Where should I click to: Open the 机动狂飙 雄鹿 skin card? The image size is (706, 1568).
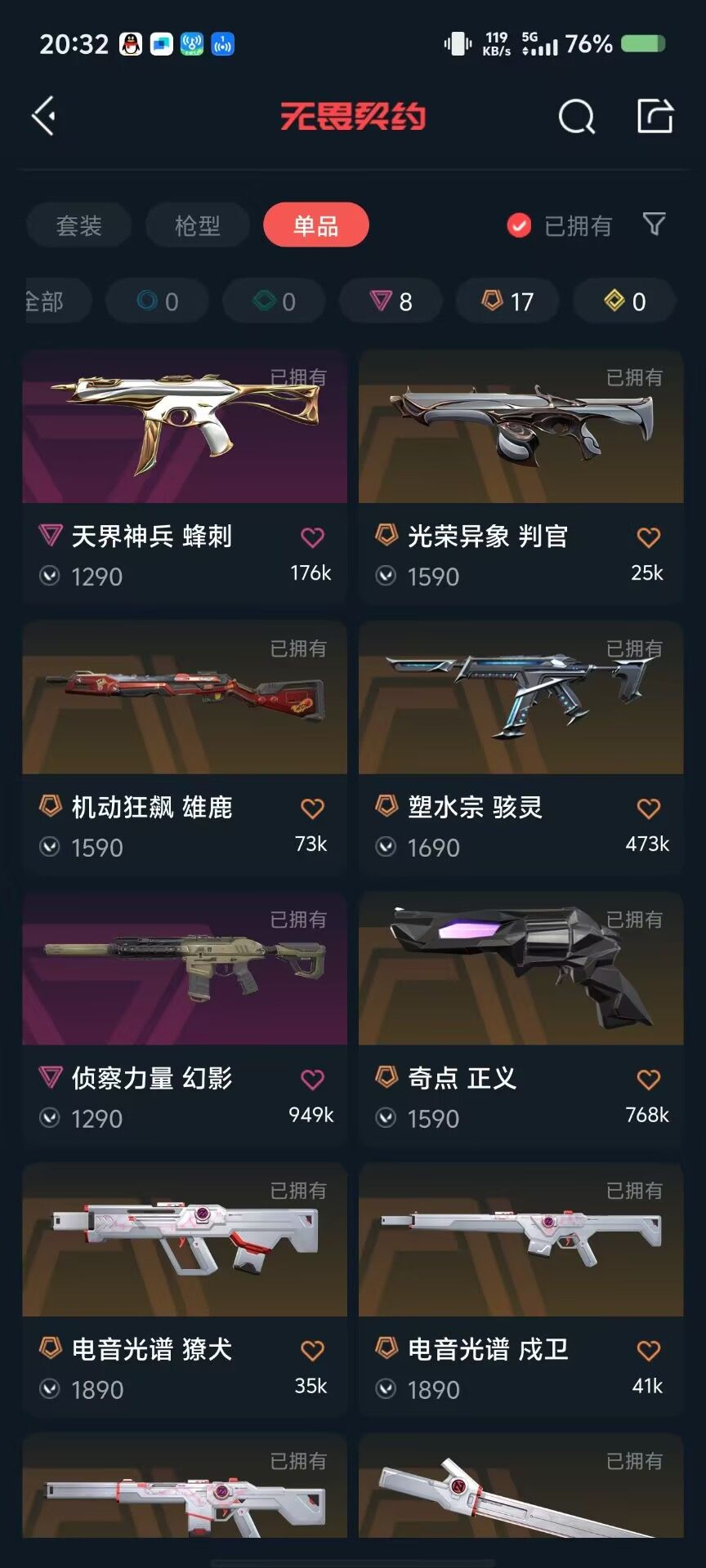click(x=185, y=748)
